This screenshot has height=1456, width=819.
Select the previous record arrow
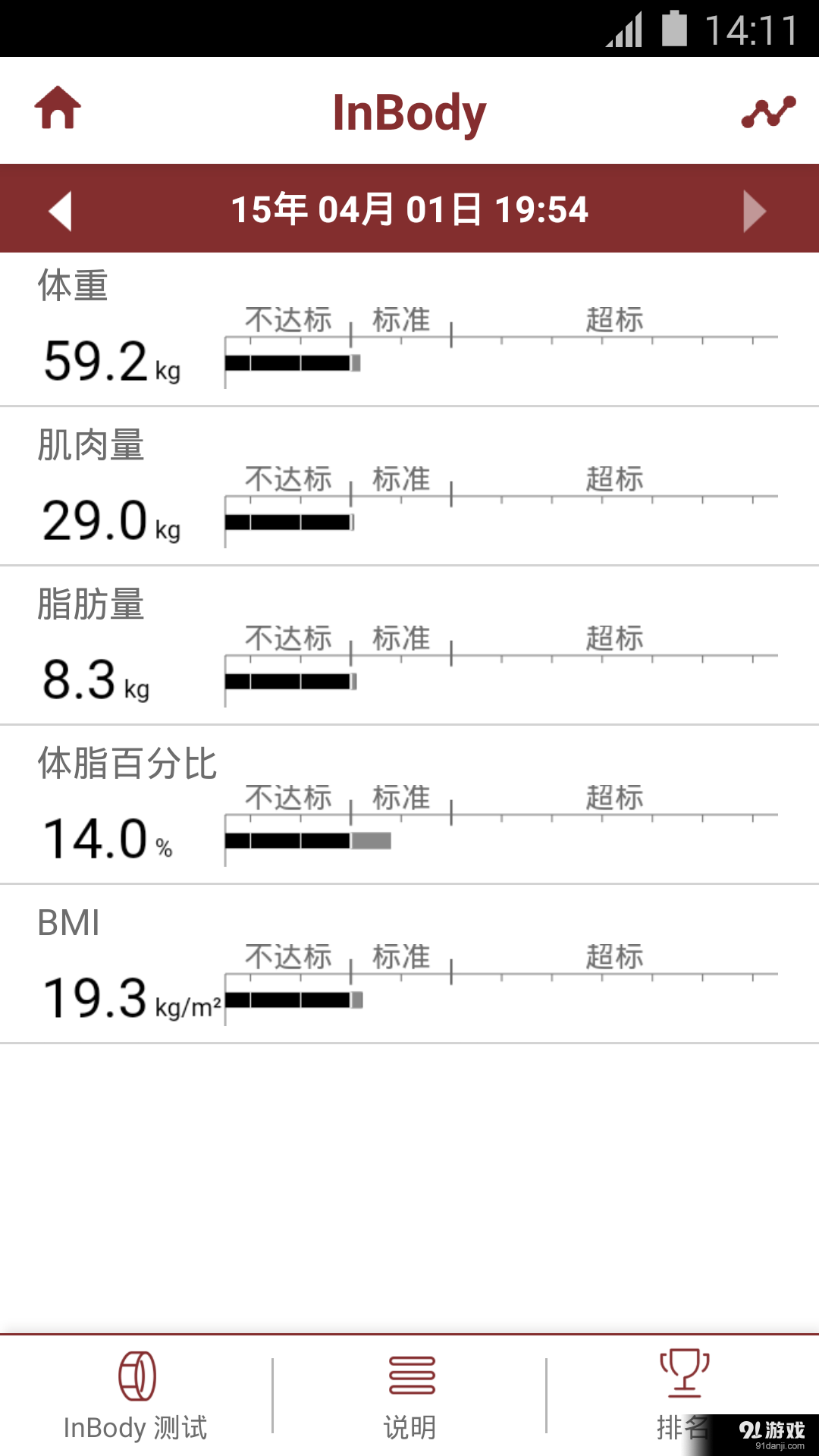(x=61, y=210)
